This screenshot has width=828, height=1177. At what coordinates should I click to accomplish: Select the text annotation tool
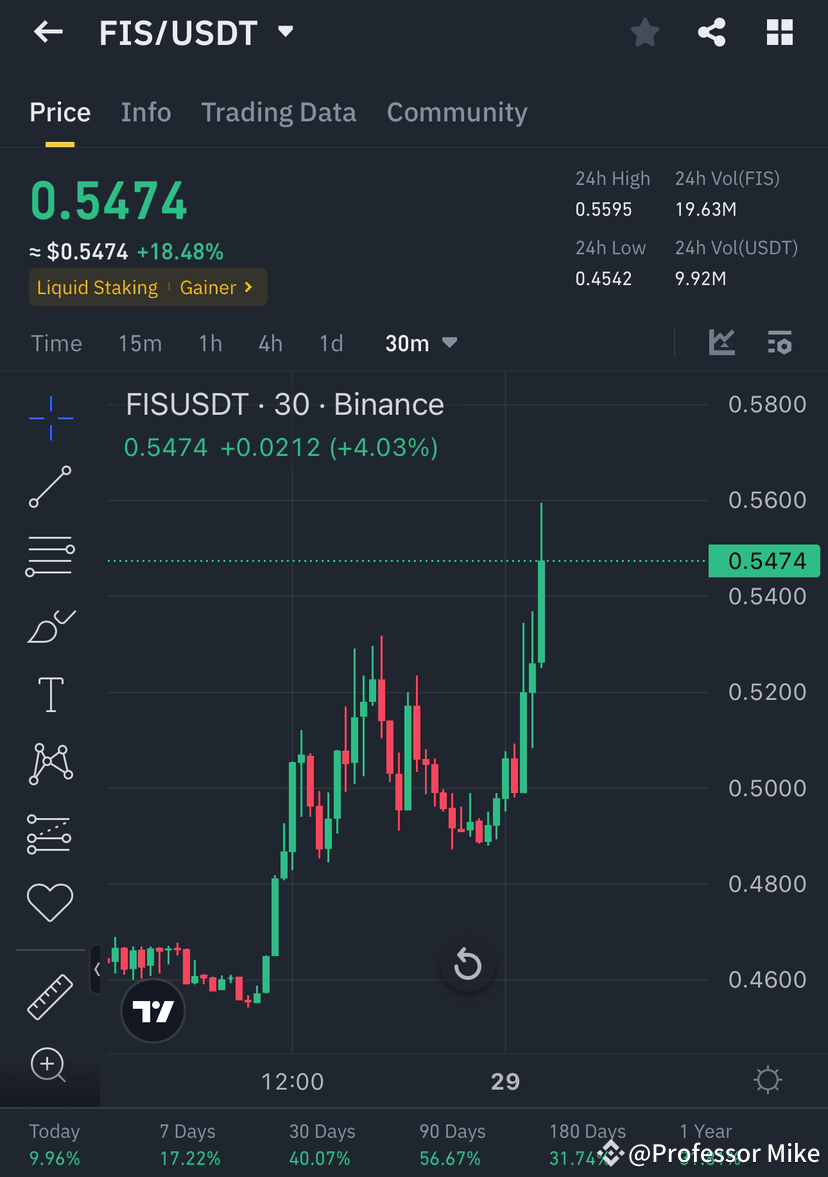click(x=50, y=694)
